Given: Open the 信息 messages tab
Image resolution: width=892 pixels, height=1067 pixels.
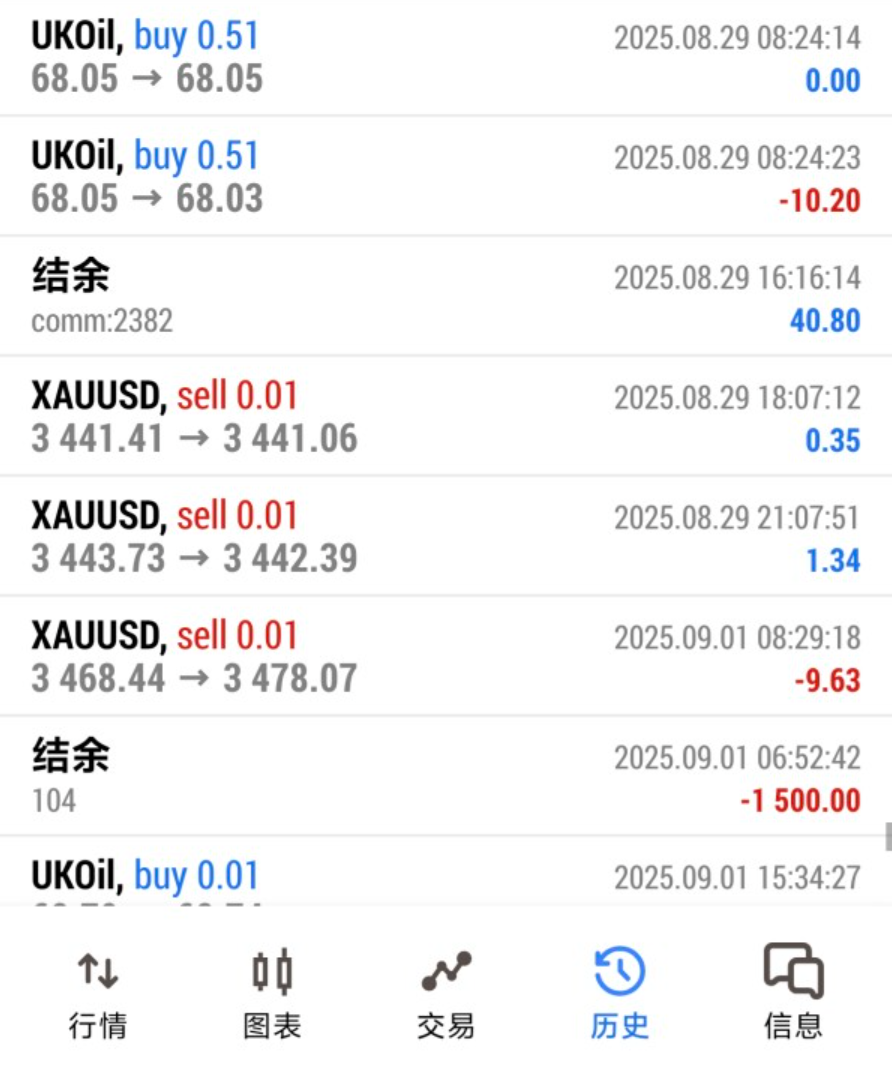Looking at the screenshot, I should [793, 993].
